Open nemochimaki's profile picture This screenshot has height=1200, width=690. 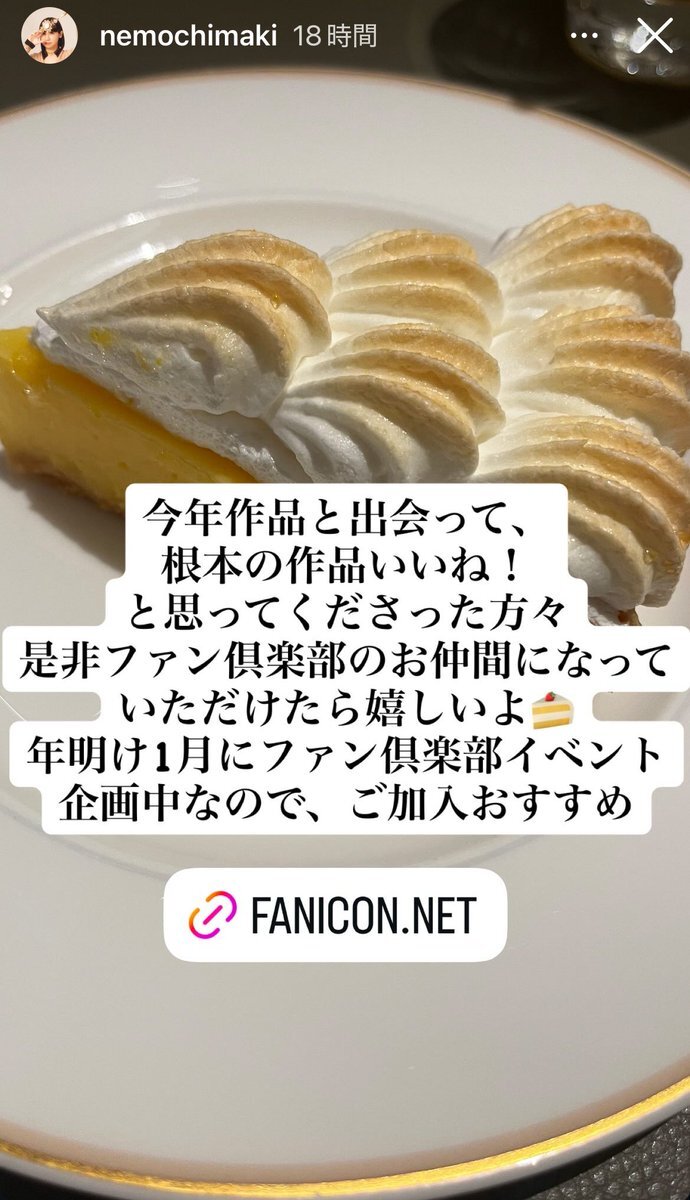click(x=50, y=37)
